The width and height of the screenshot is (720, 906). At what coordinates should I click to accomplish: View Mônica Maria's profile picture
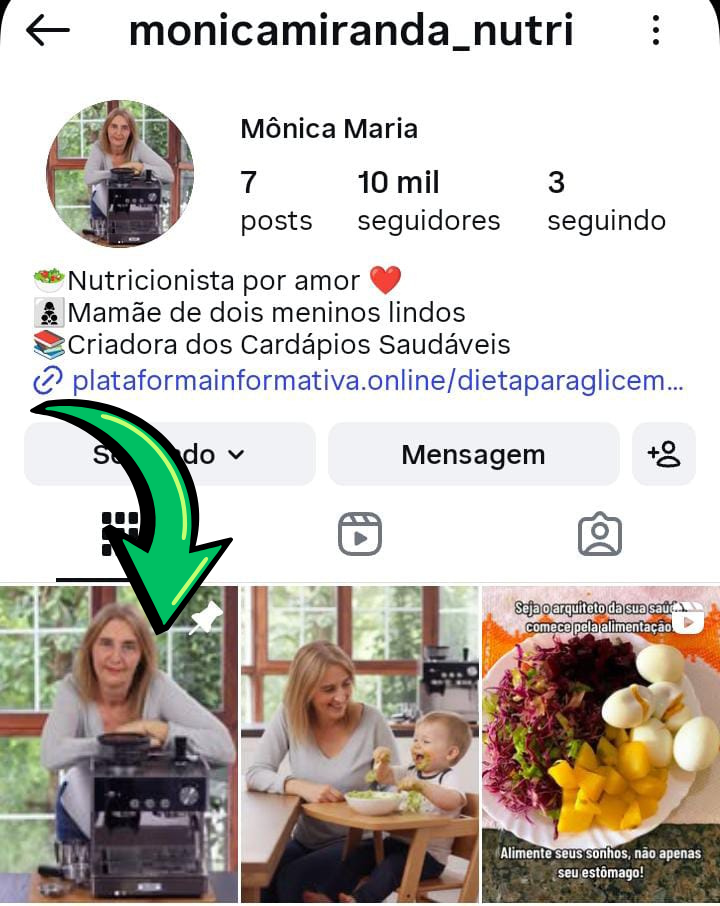120,173
